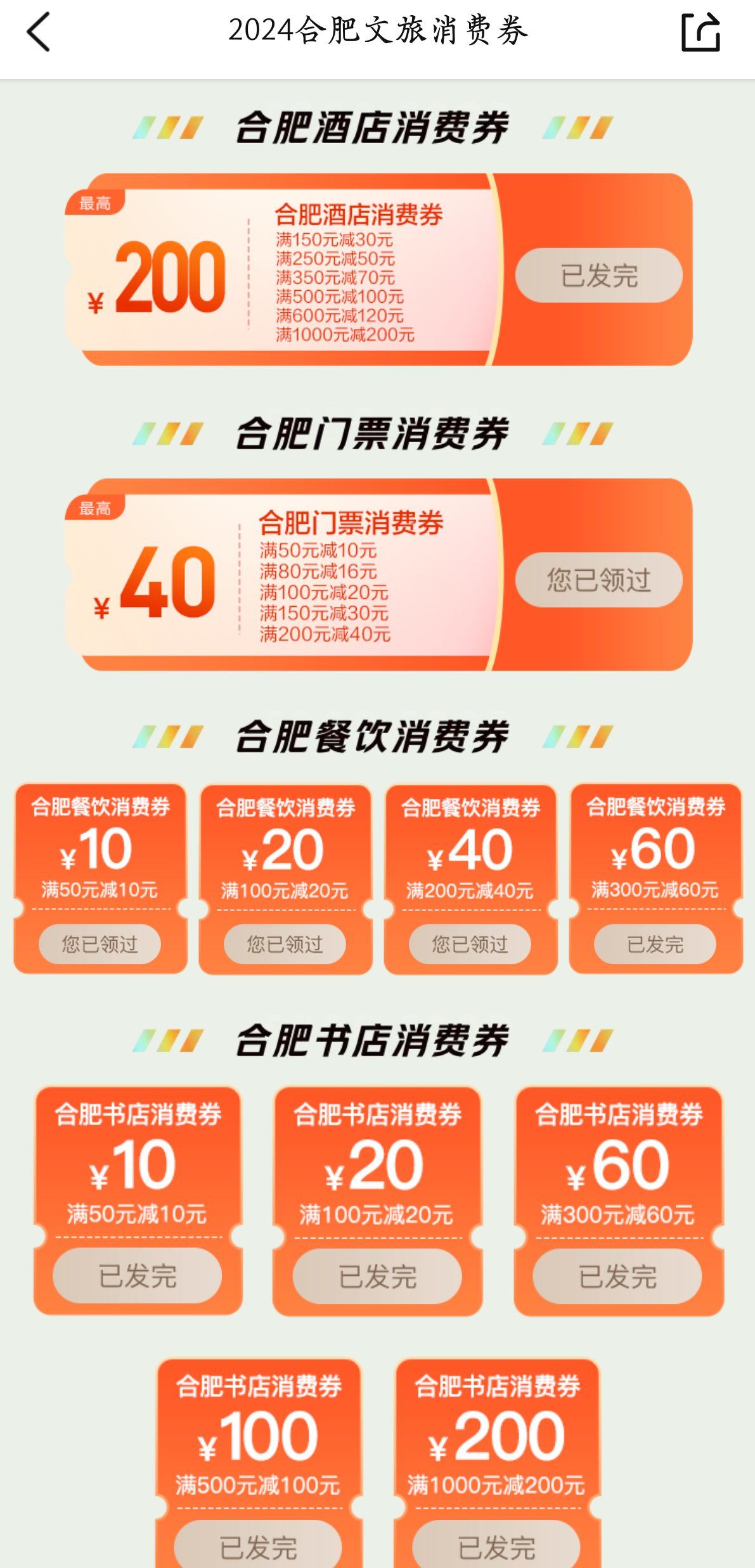Screen dimensions: 755x1568
Task: Tap 已发完 on the ¥100 bookstore coupon
Action: coord(258,1547)
